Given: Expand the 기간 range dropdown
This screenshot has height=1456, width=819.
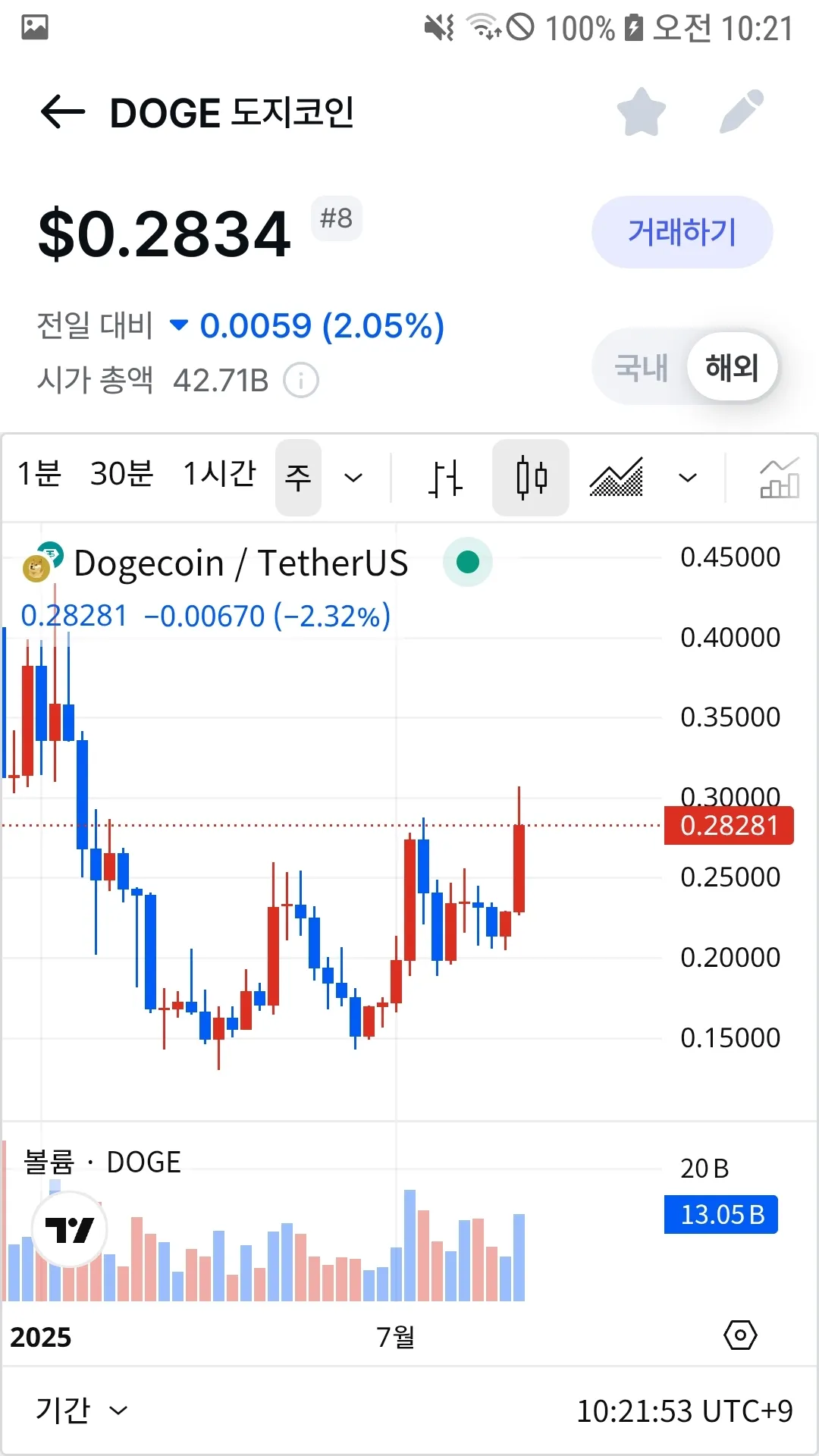Looking at the screenshot, I should [81, 1410].
